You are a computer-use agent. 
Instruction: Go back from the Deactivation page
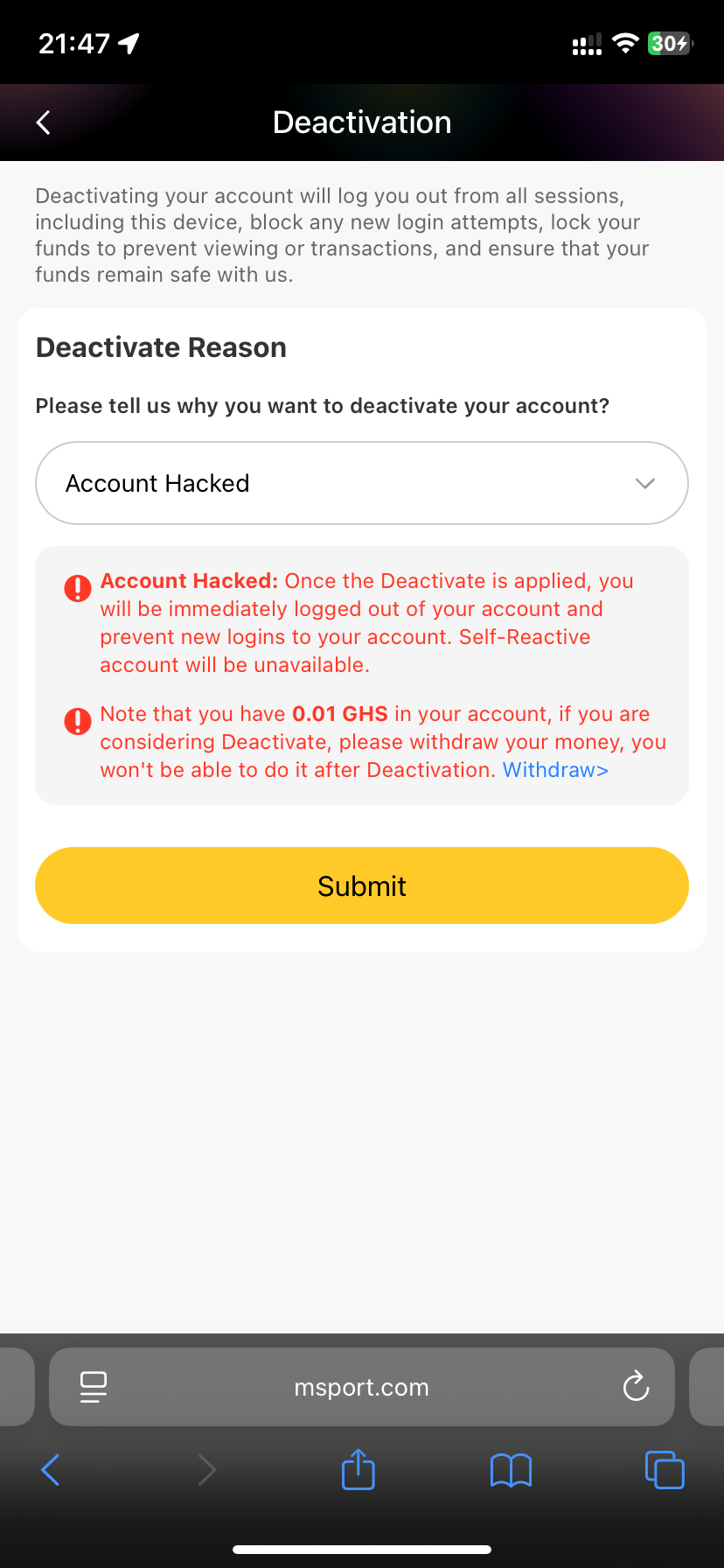click(44, 122)
